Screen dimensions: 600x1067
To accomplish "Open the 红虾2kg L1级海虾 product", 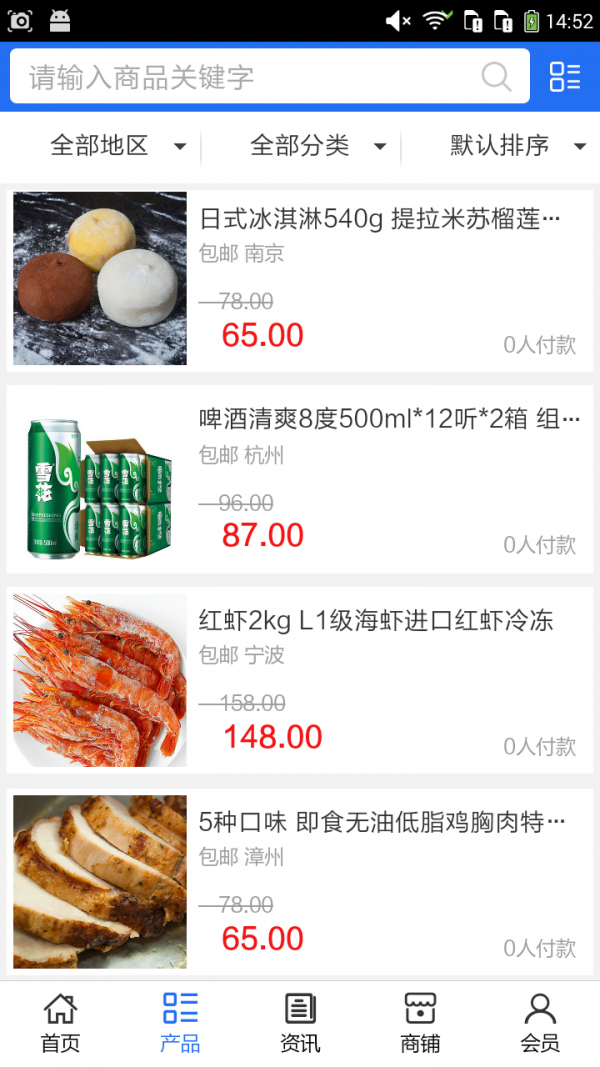I will coord(376,621).
